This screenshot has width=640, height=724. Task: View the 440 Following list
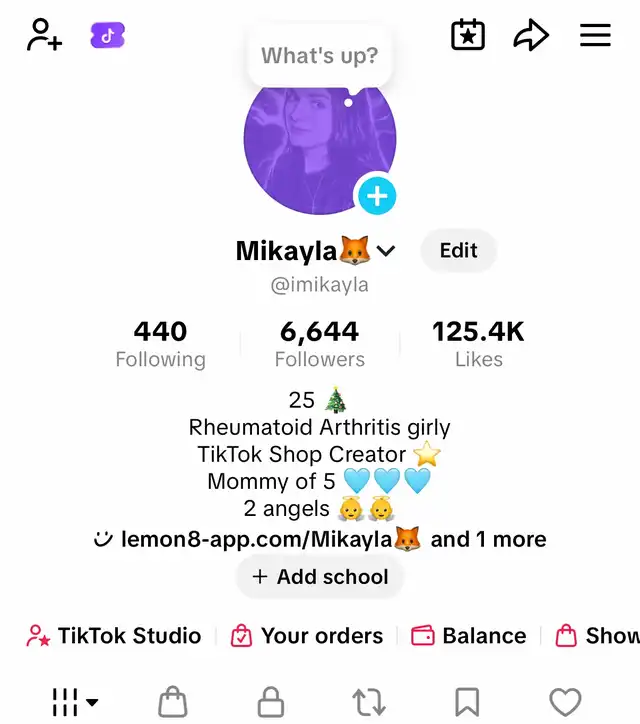160,343
